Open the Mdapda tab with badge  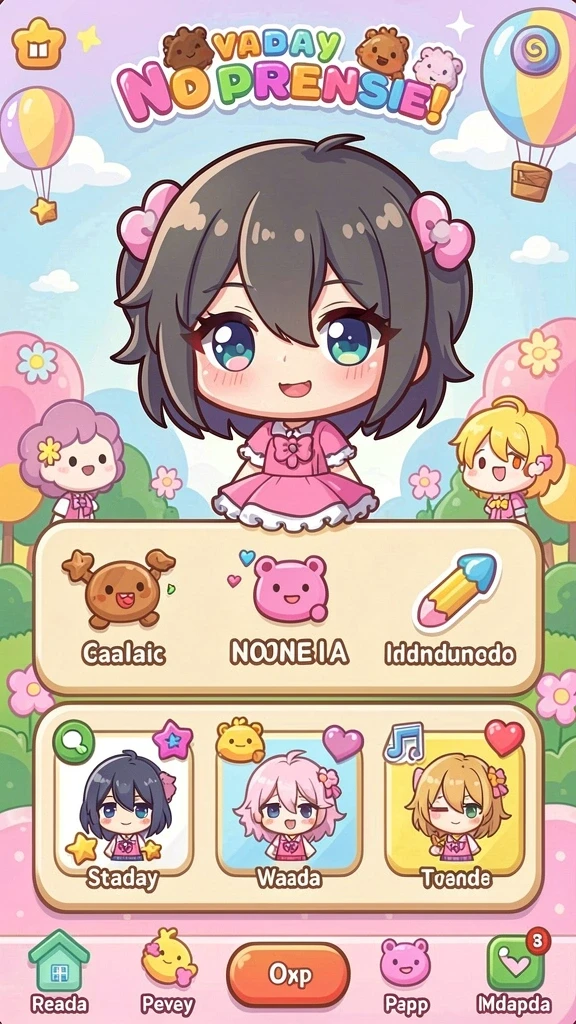[x=517, y=970]
